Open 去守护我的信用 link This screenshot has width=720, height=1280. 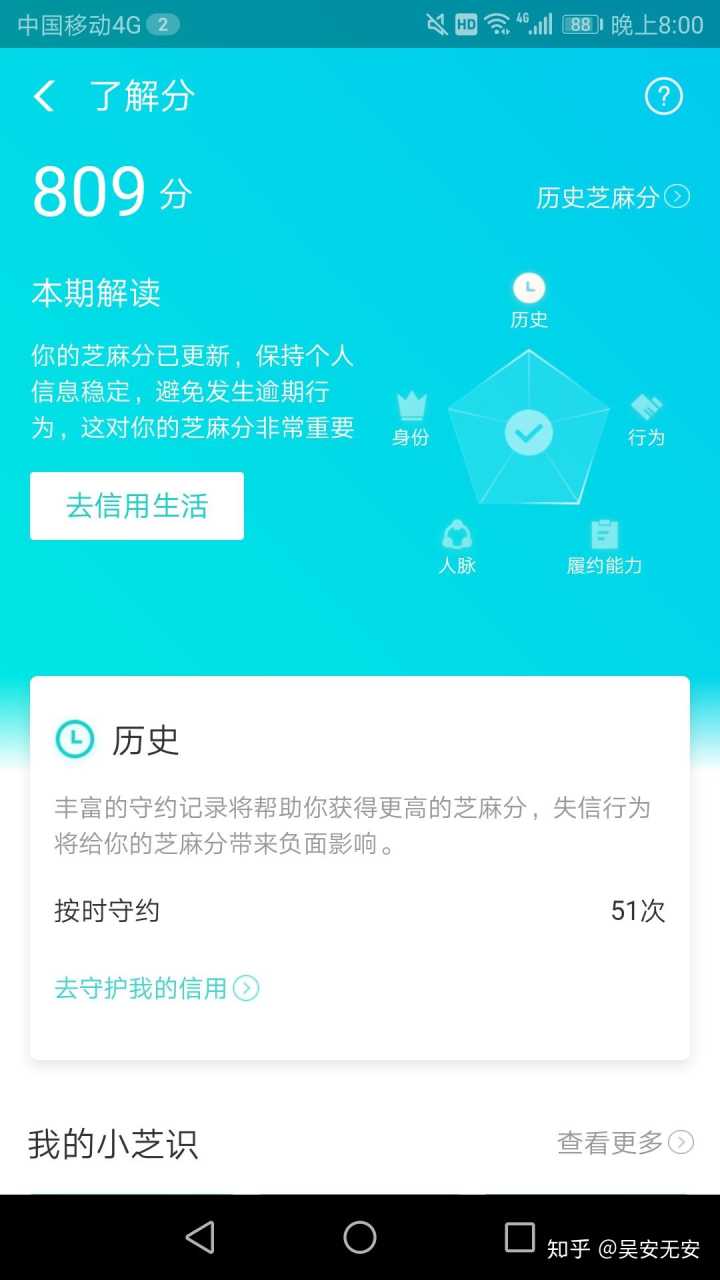tap(156, 989)
